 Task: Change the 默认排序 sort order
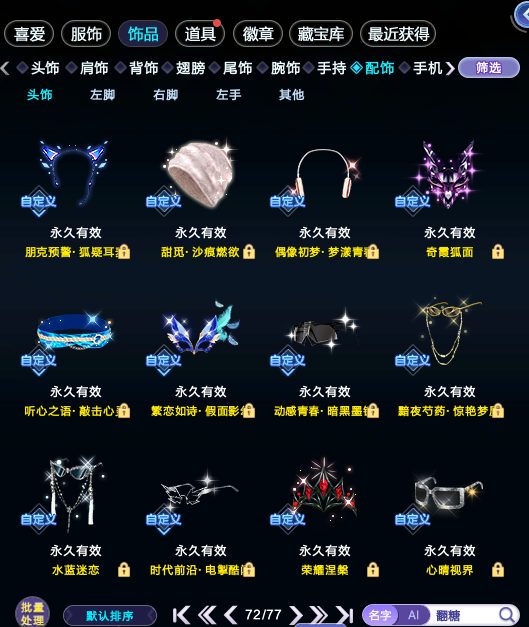pyautogui.click(x=110, y=615)
